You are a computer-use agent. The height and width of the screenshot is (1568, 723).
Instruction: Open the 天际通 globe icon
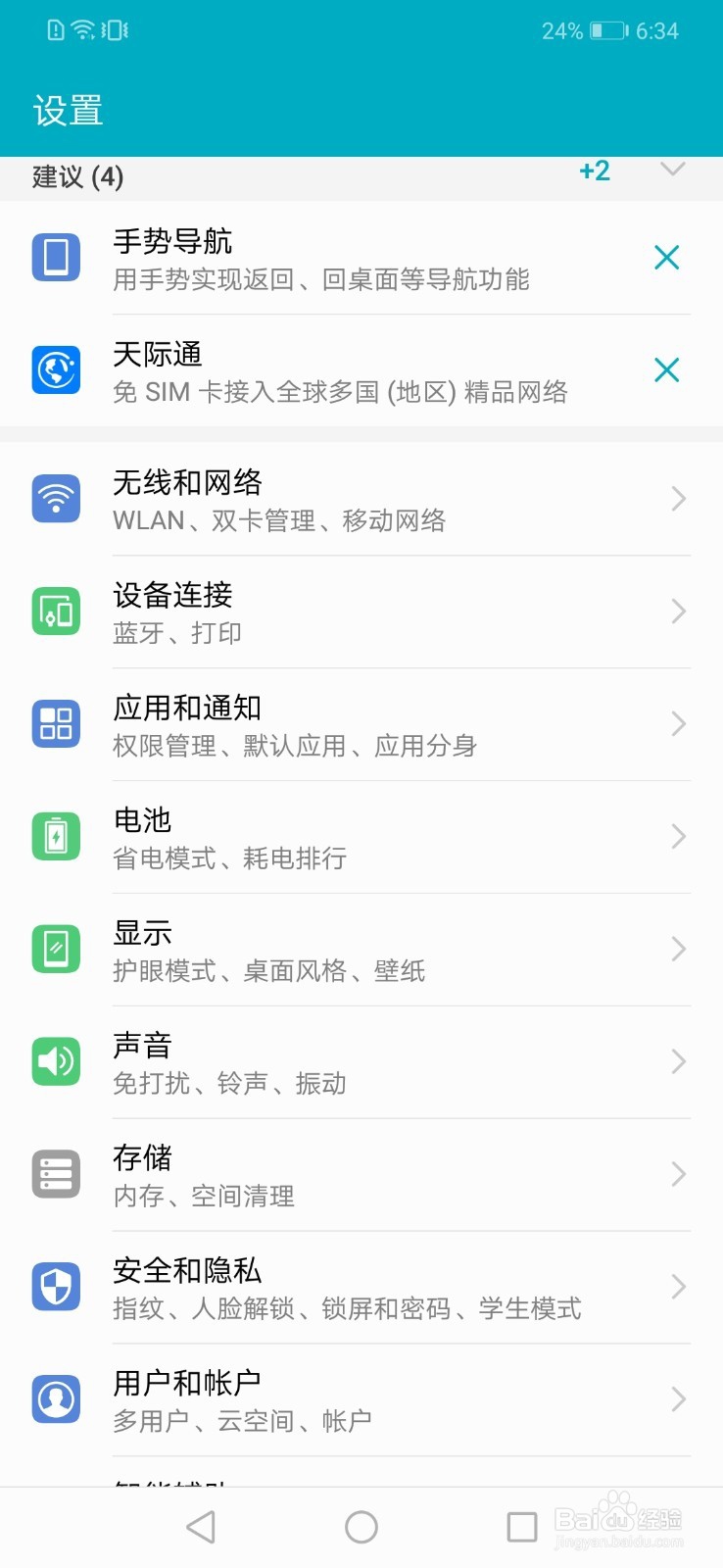point(56,370)
